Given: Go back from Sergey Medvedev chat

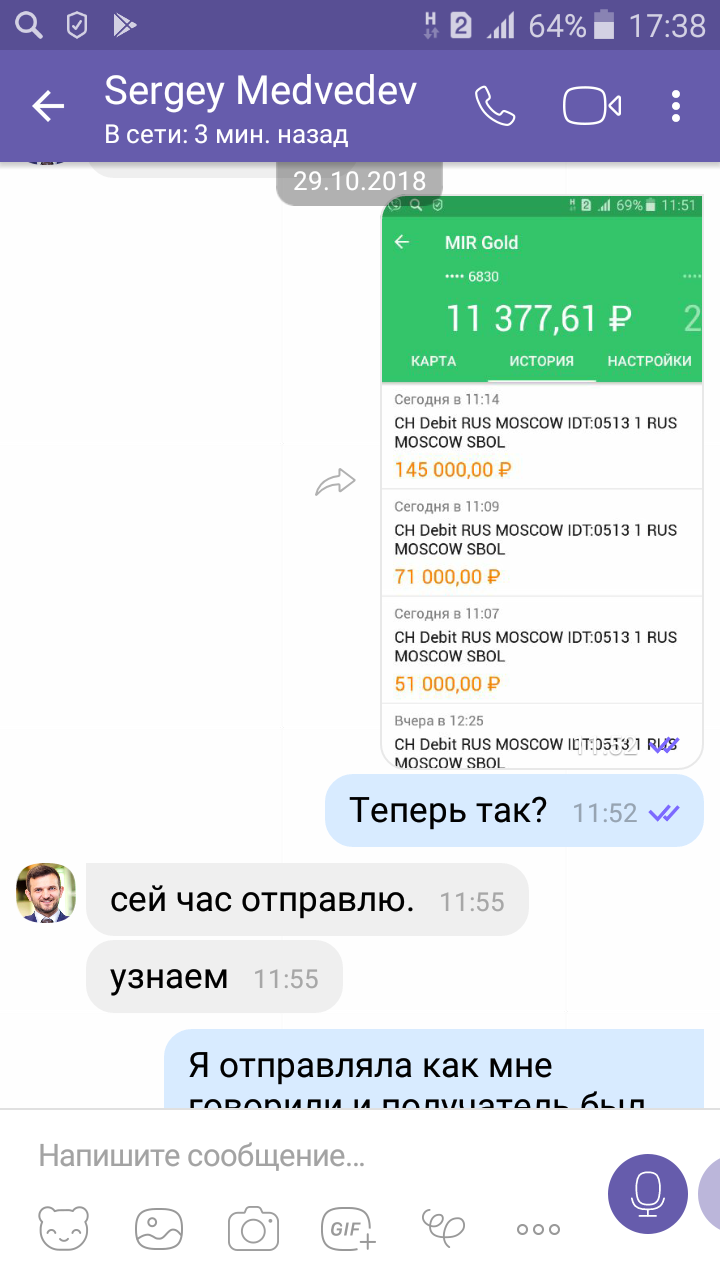Looking at the screenshot, I should pyautogui.click(x=47, y=106).
